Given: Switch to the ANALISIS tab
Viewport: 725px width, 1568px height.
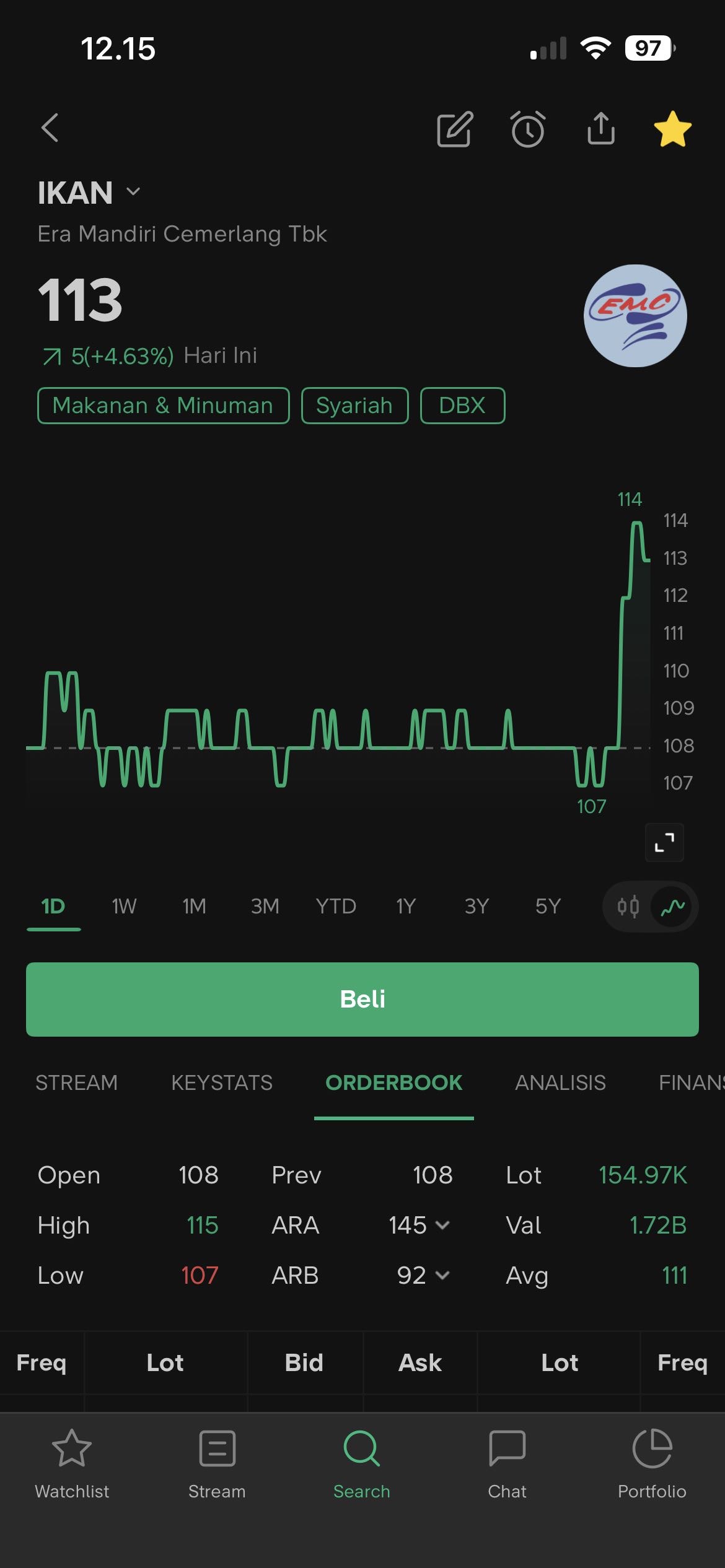Looking at the screenshot, I should (560, 1082).
